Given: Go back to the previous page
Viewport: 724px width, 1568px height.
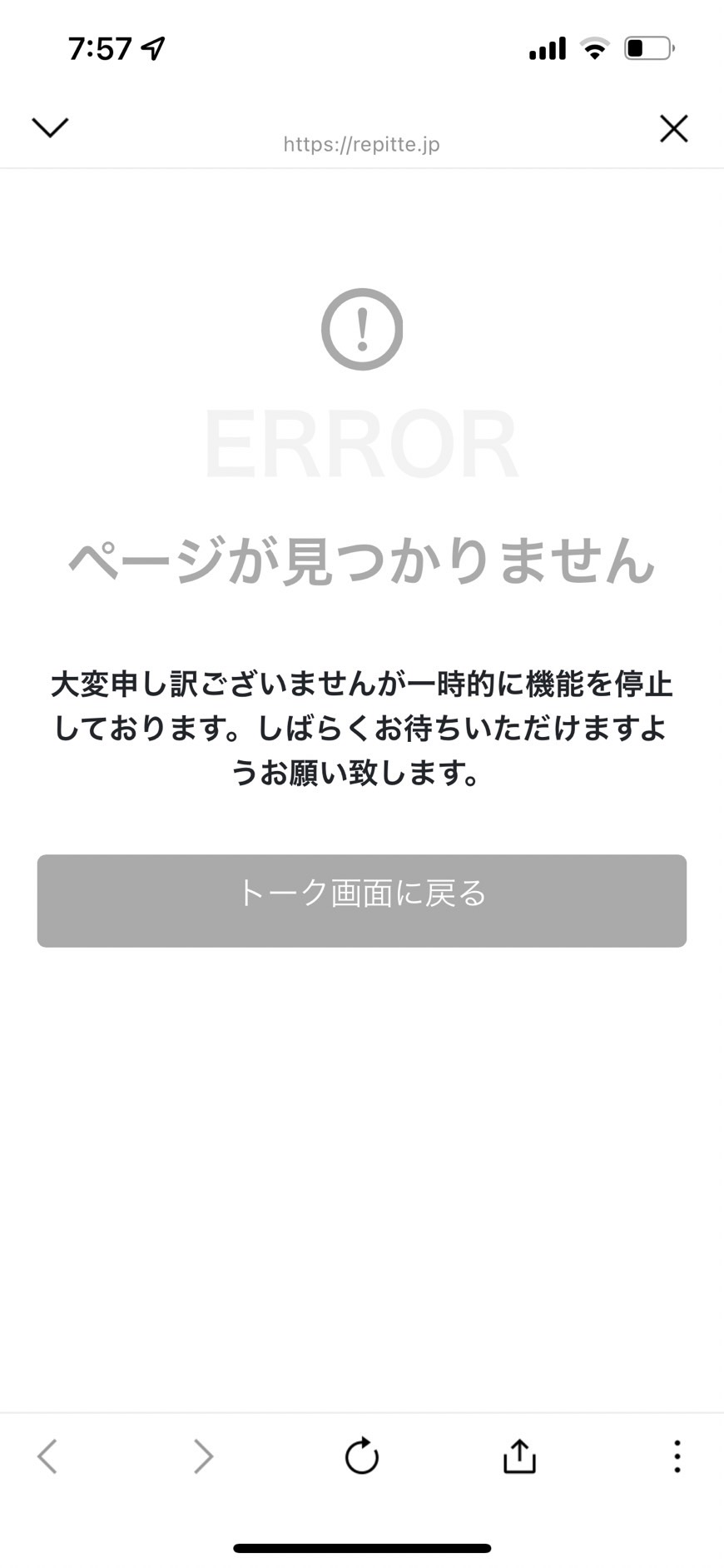Looking at the screenshot, I should coord(47,1456).
